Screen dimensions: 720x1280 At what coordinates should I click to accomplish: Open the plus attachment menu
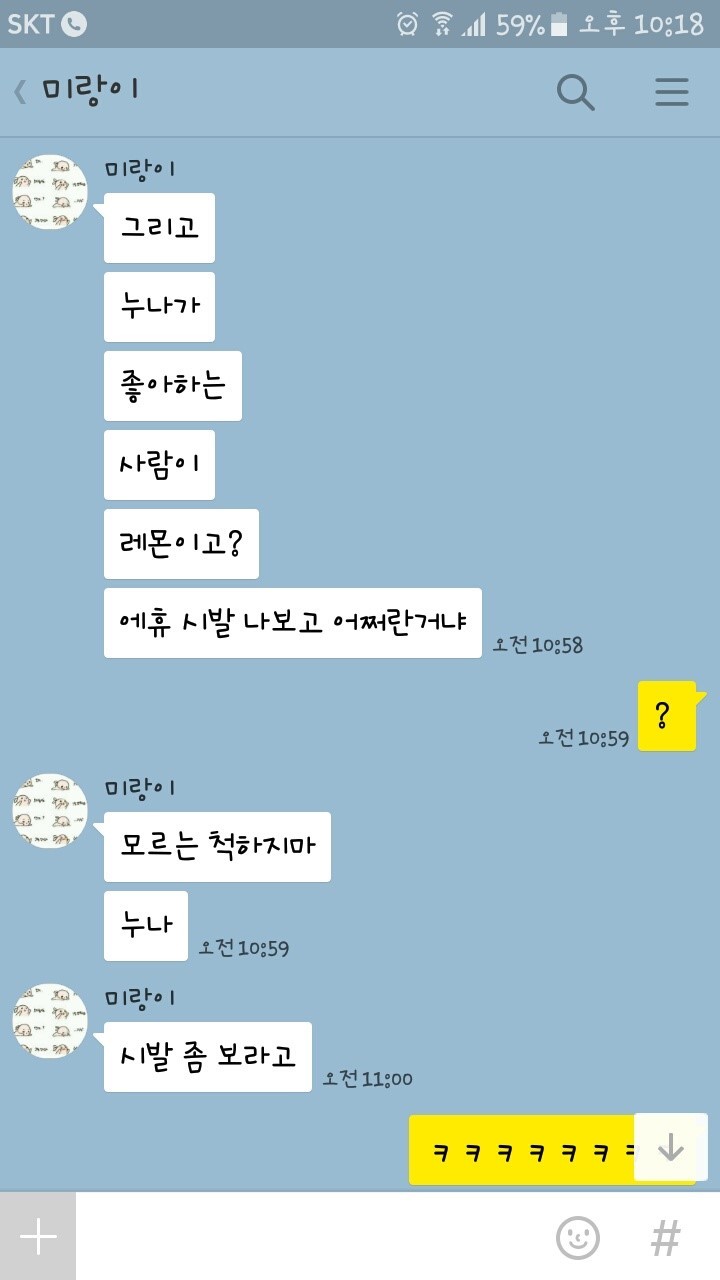click(x=38, y=1237)
